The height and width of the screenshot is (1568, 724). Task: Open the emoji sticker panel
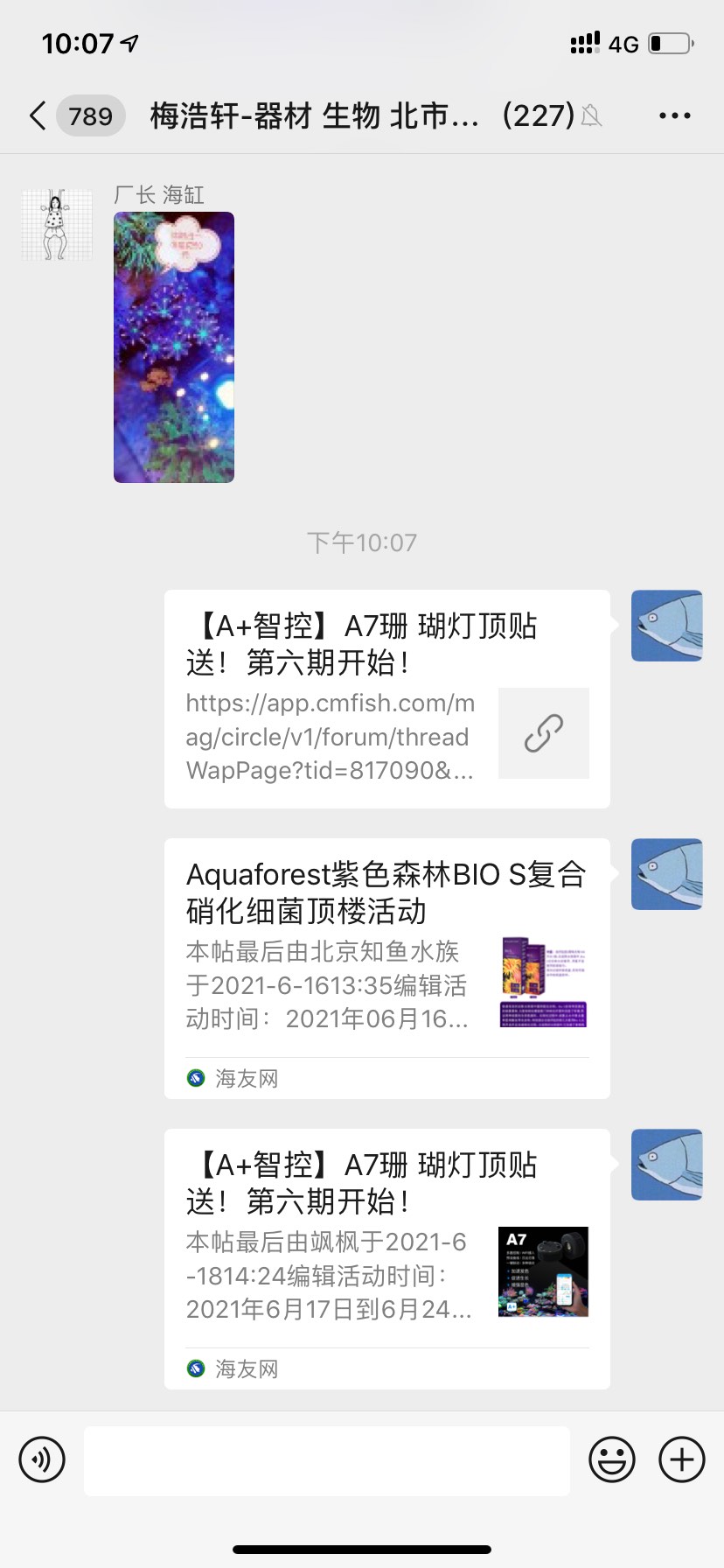(611, 1459)
